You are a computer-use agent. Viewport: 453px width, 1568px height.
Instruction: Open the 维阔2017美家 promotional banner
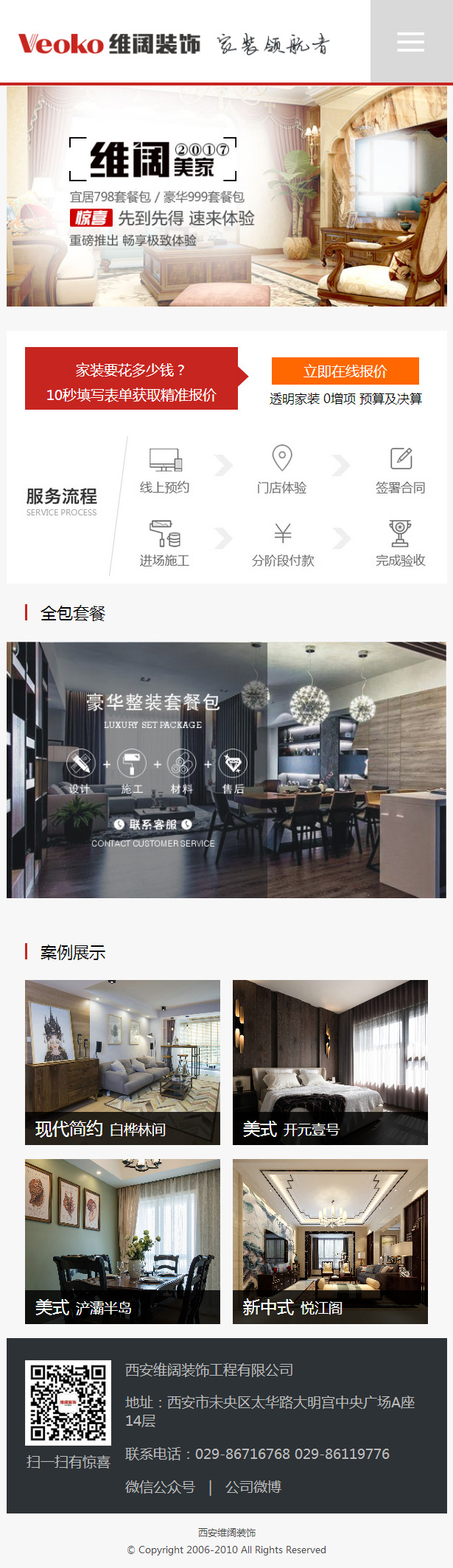pyautogui.click(x=226, y=196)
